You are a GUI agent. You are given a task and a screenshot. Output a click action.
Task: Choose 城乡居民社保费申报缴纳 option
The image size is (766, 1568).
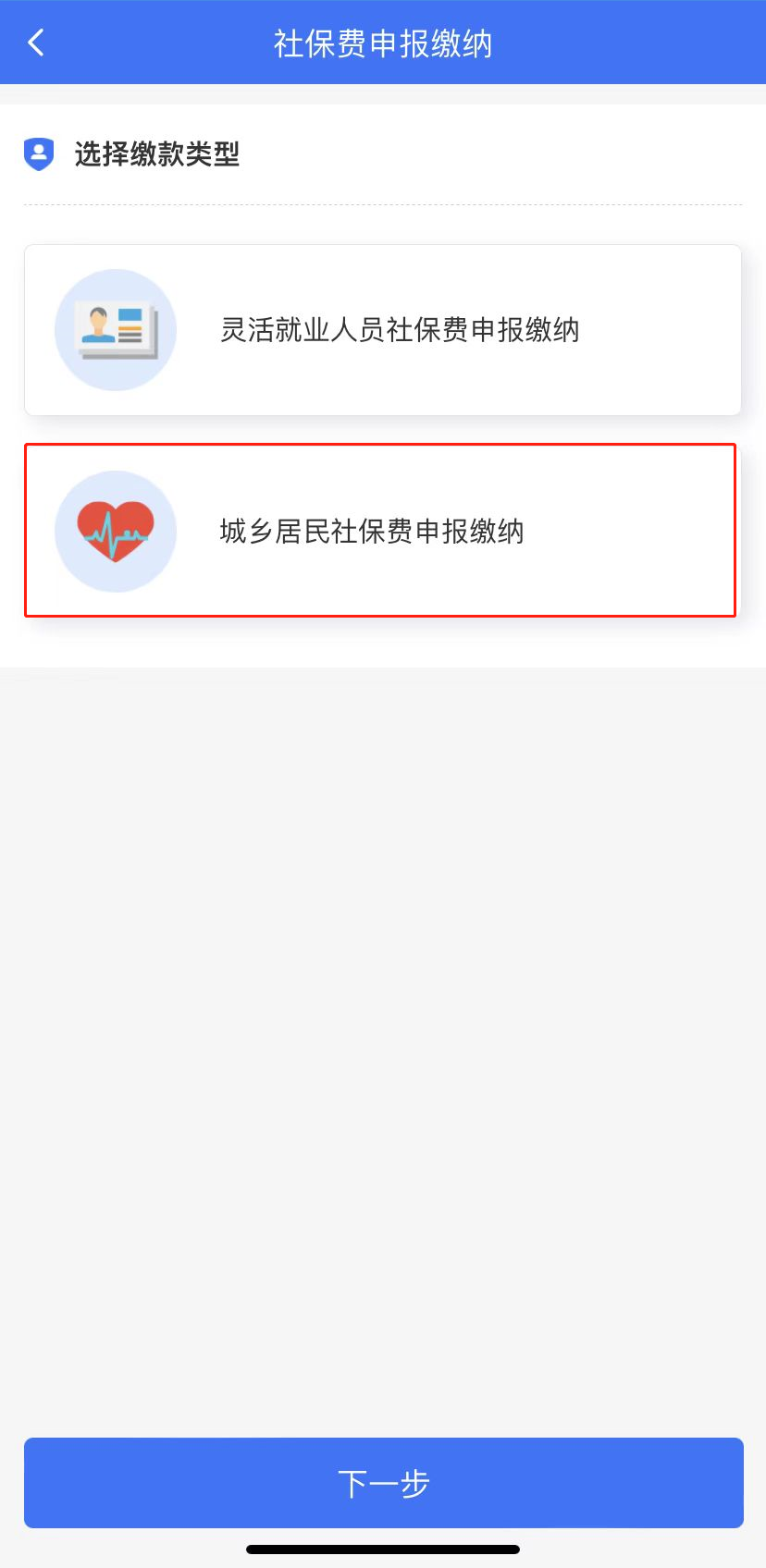(x=380, y=531)
